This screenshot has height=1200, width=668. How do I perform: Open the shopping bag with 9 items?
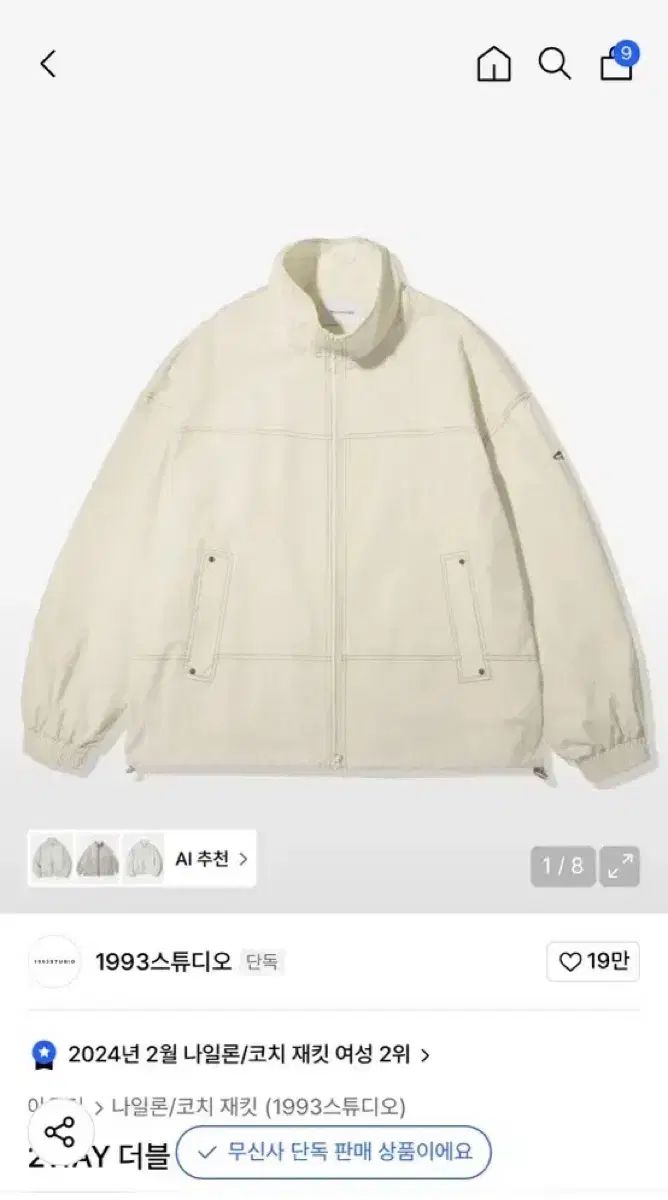pyautogui.click(x=616, y=64)
